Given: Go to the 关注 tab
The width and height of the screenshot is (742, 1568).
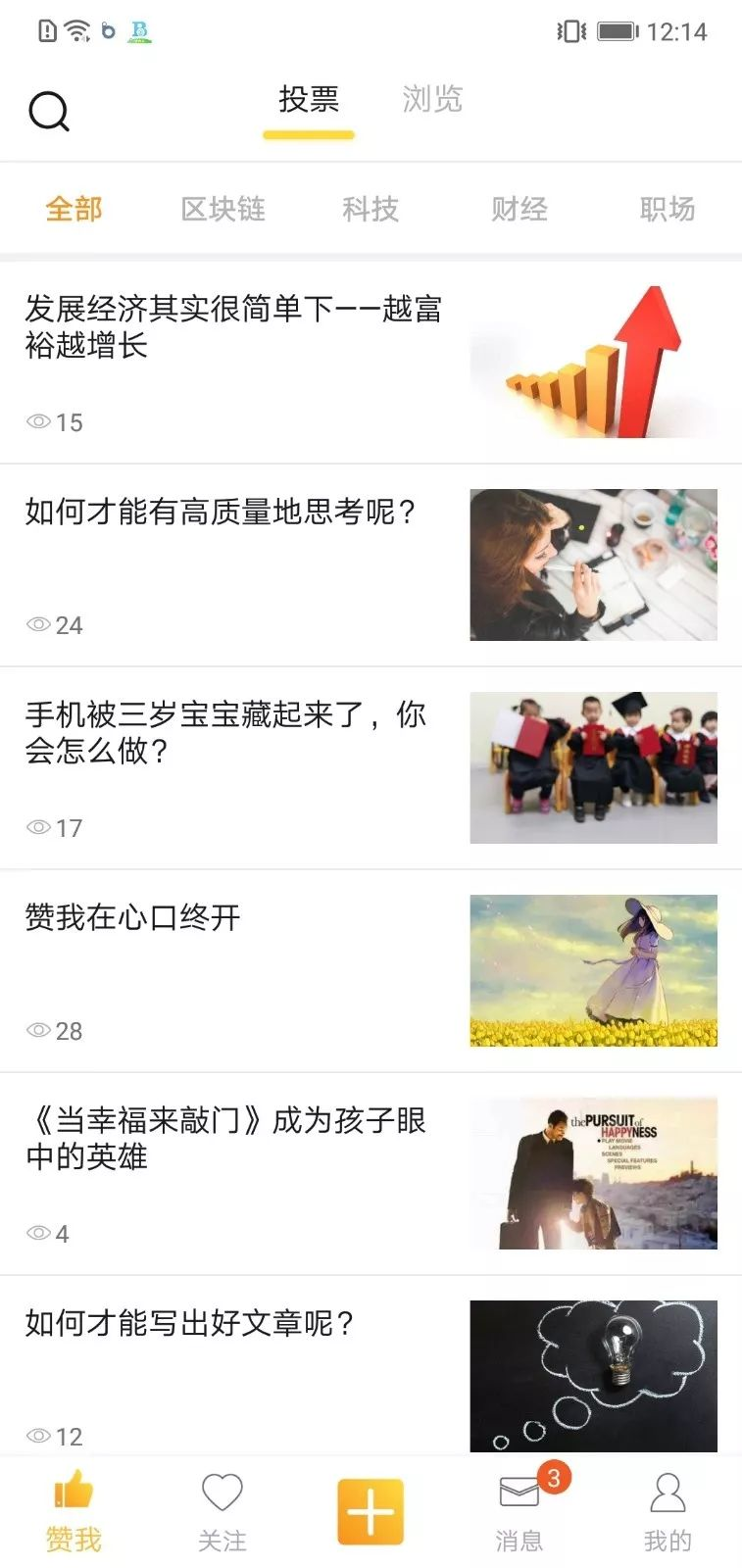Looking at the screenshot, I should coord(223,1512).
